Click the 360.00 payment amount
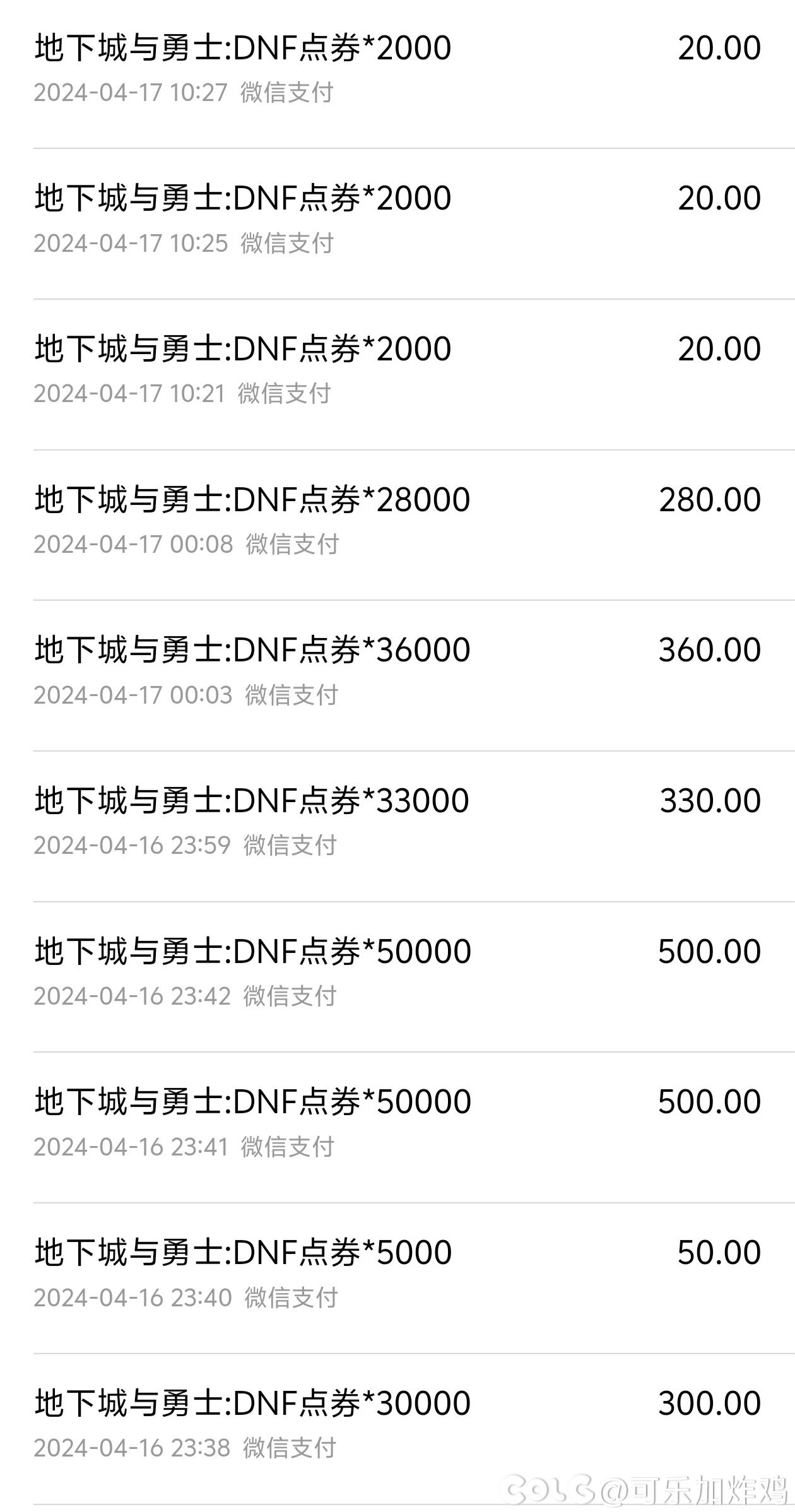Image resolution: width=795 pixels, height=1512 pixels. (710, 649)
